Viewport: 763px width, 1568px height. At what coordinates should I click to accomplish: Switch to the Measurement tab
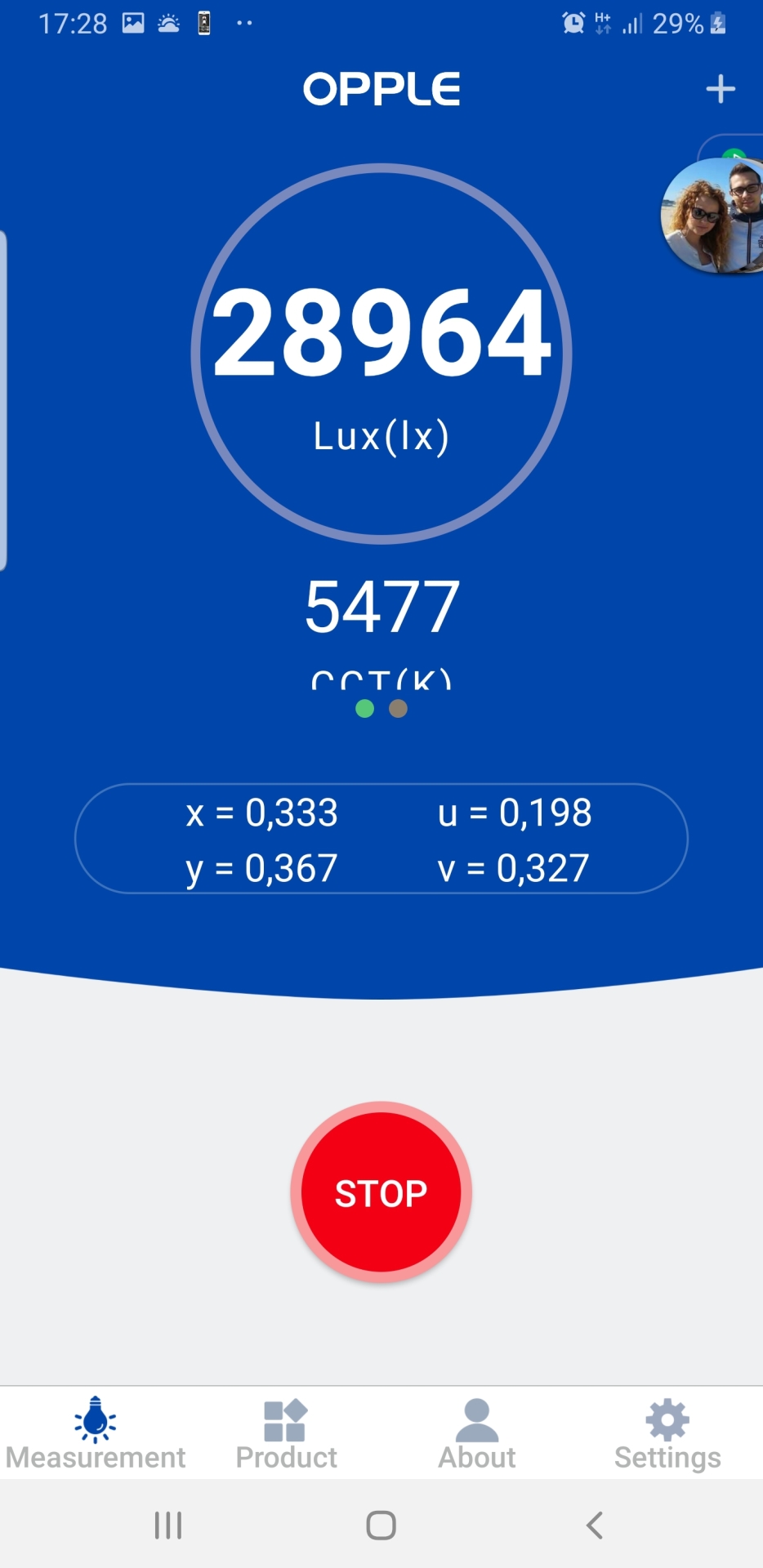coord(96,1434)
